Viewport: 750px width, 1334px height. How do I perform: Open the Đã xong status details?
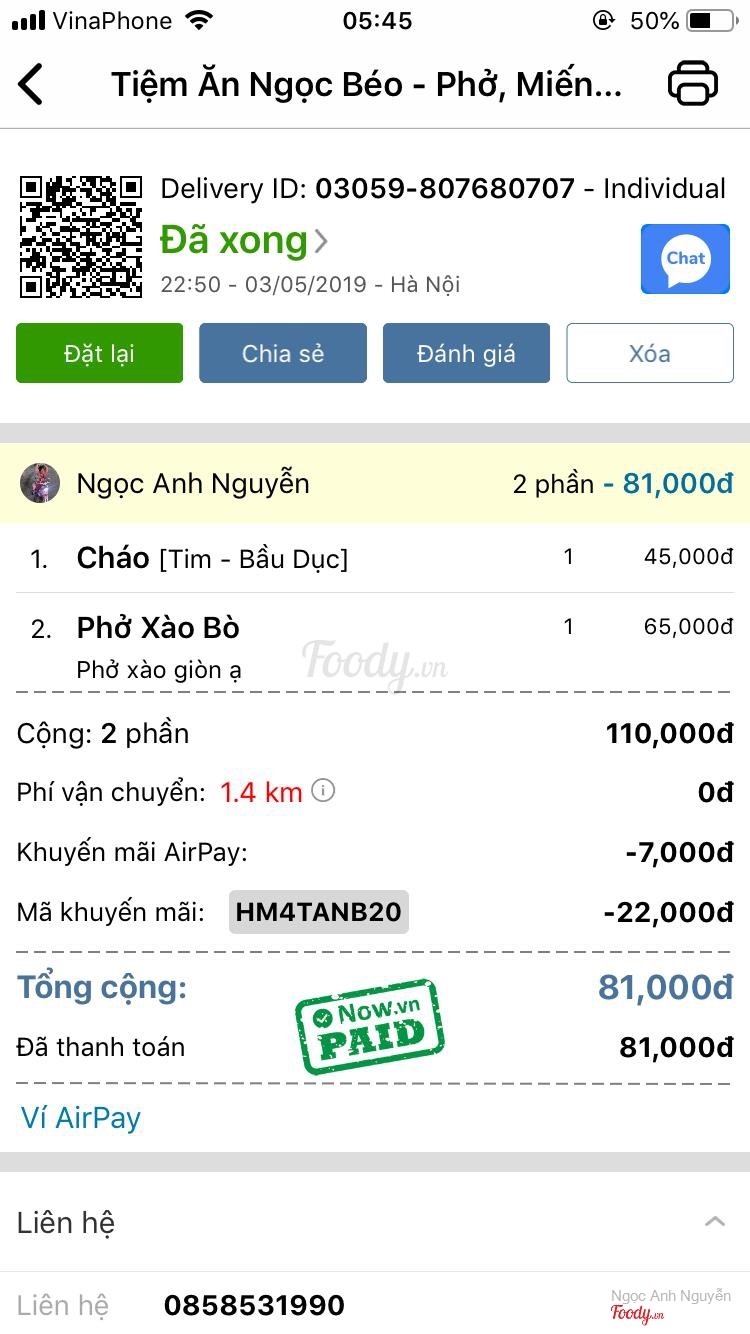[244, 241]
